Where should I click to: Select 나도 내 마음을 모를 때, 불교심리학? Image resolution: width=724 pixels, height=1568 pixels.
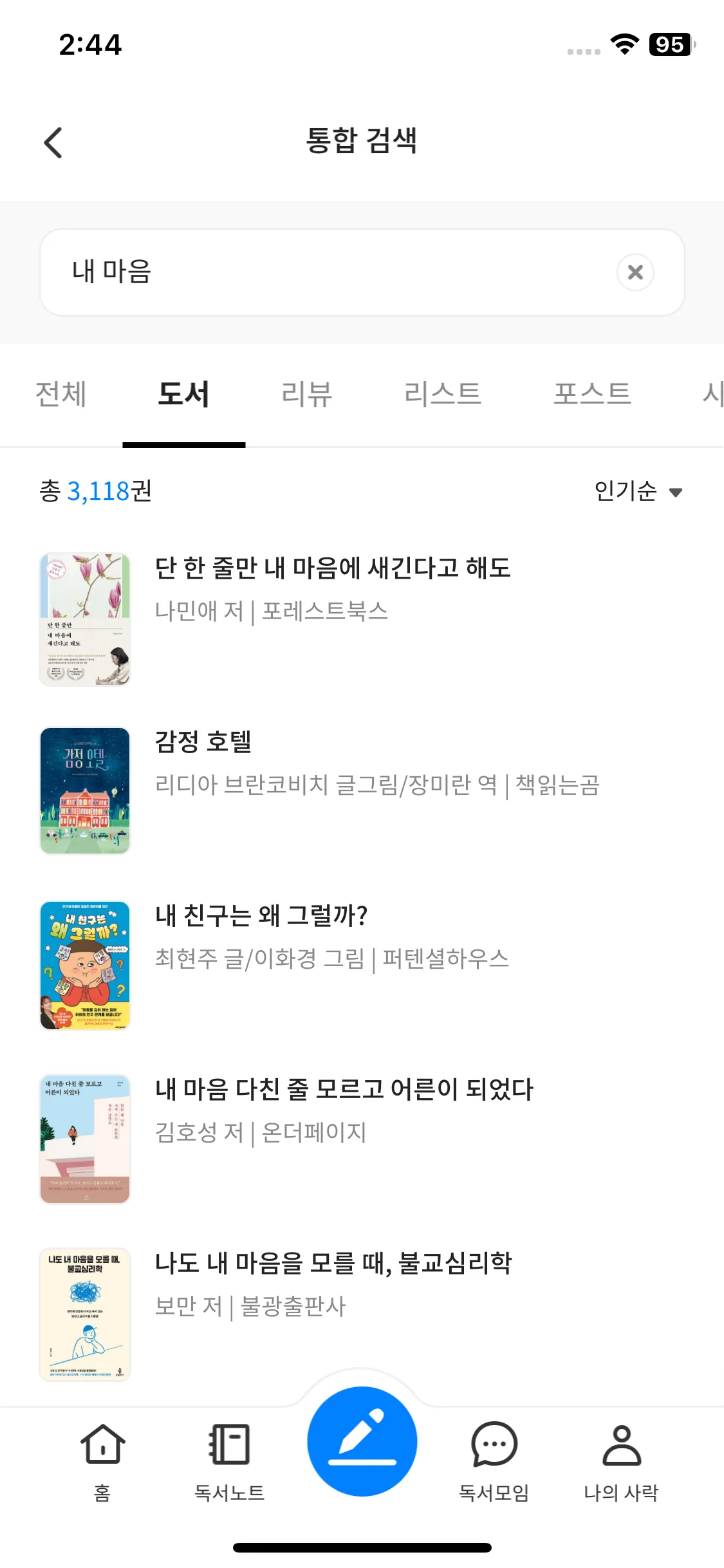click(x=333, y=1264)
